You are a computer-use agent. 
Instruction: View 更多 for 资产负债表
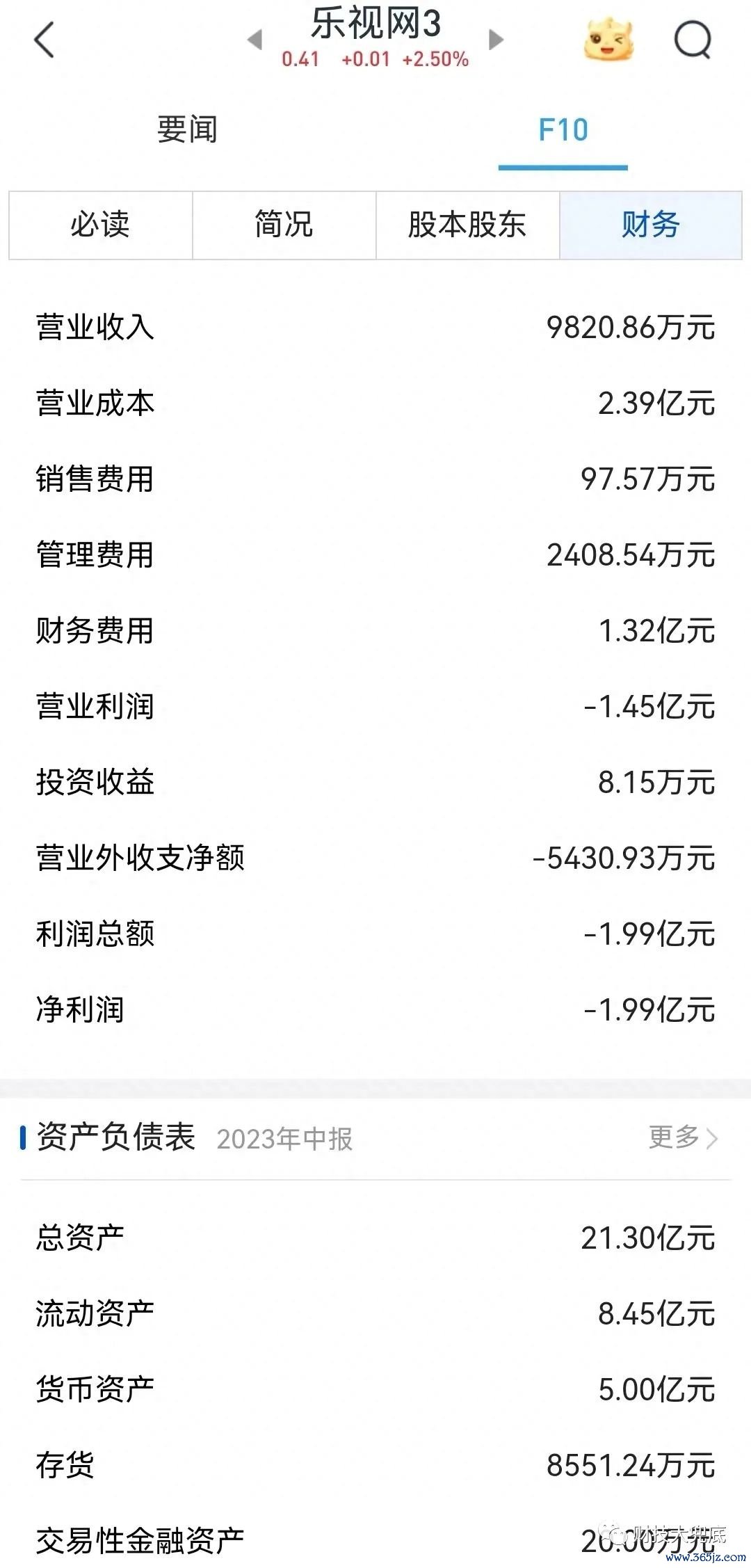click(x=683, y=1137)
